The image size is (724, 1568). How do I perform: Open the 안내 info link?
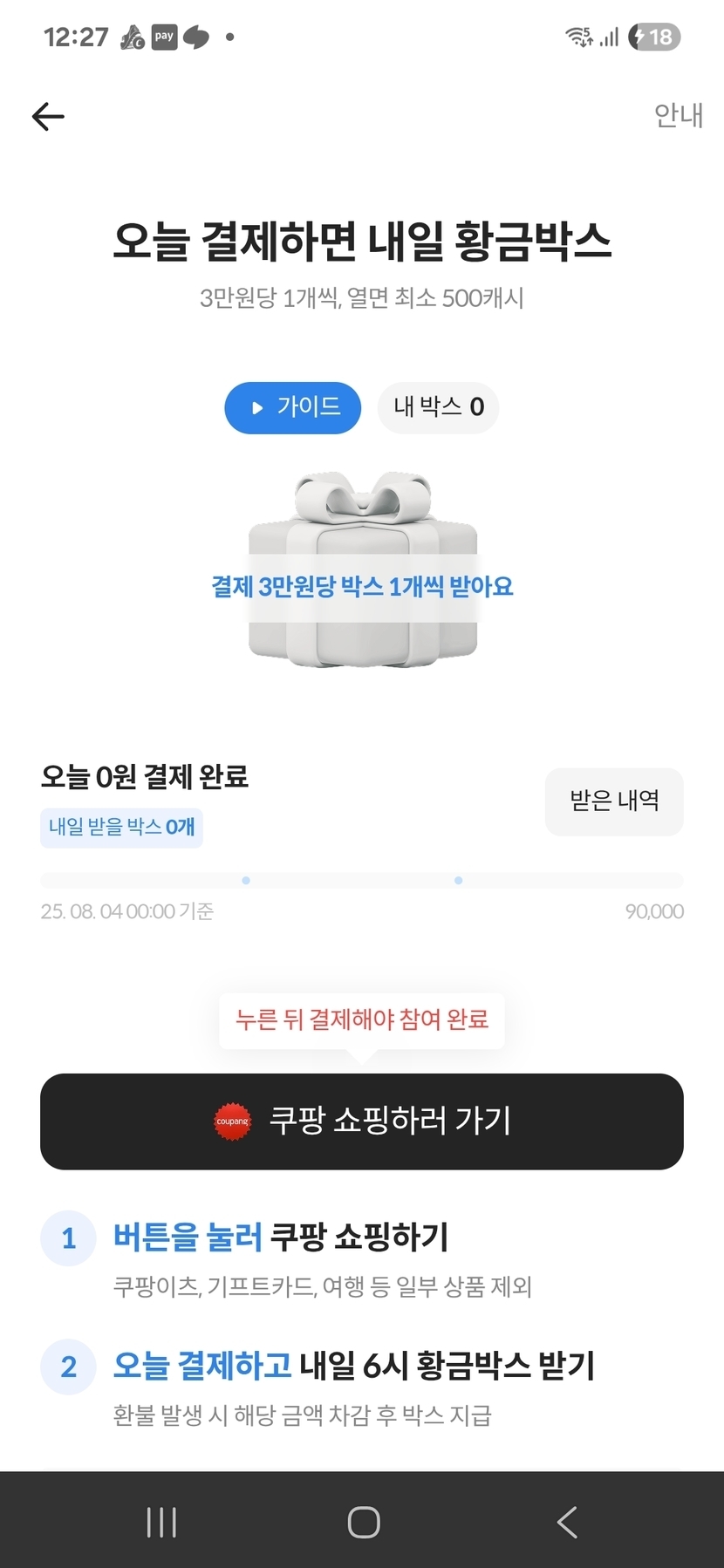pyautogui.click(x=678, y=115)
